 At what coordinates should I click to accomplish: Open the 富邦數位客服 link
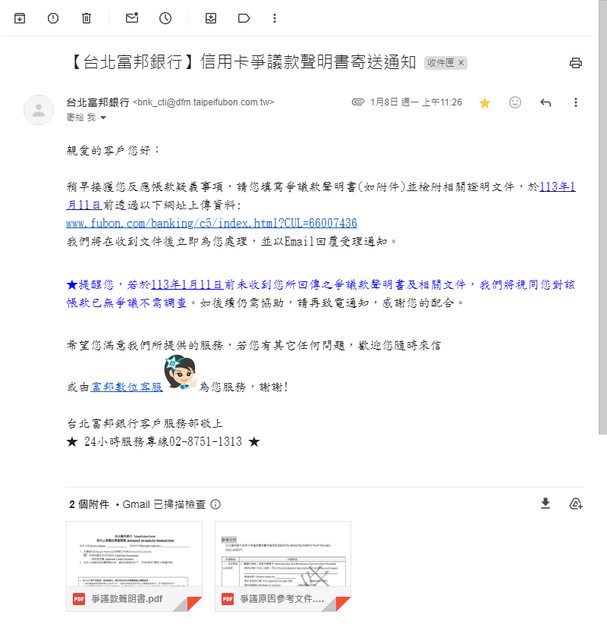[x=126, y=385]
